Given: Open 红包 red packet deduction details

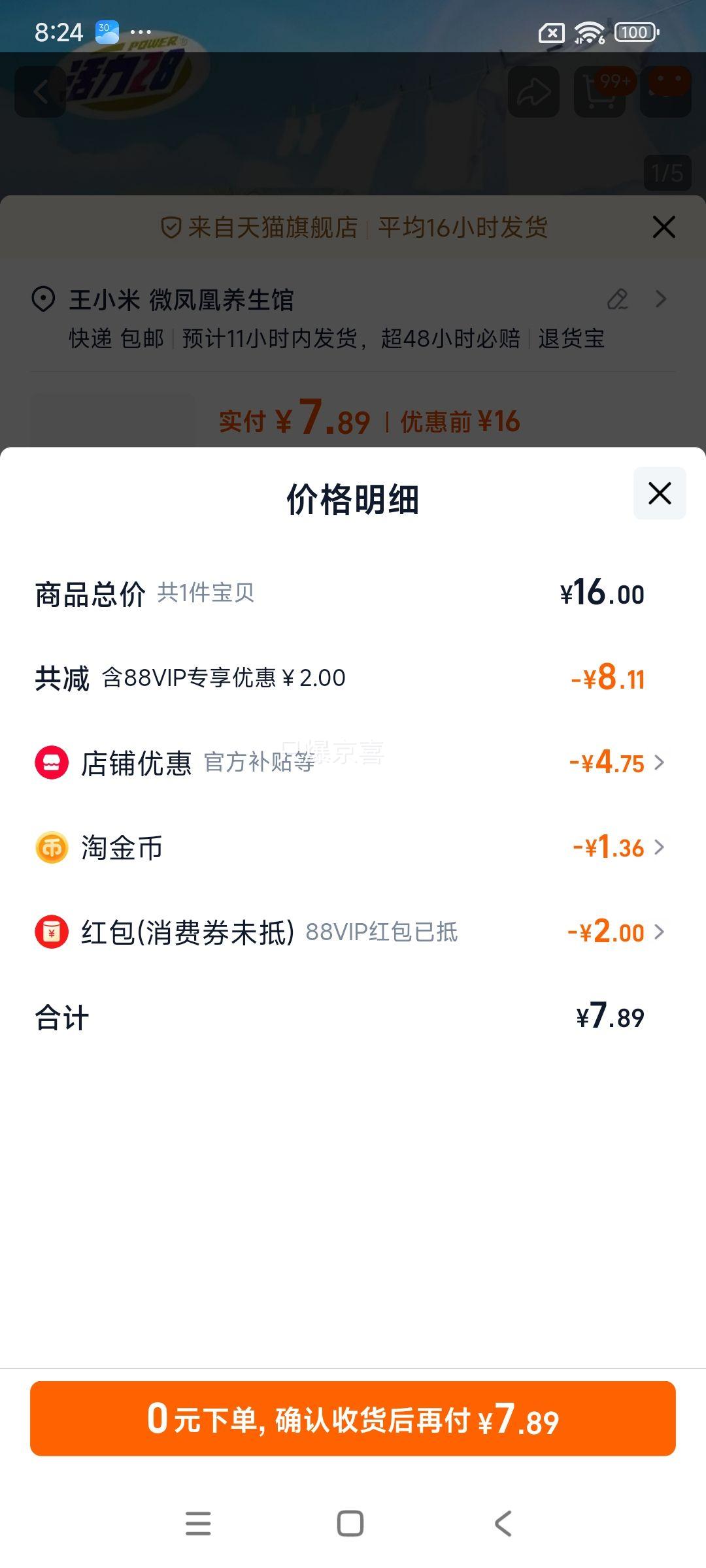Looking at the screenshot, I should [353, 932].
